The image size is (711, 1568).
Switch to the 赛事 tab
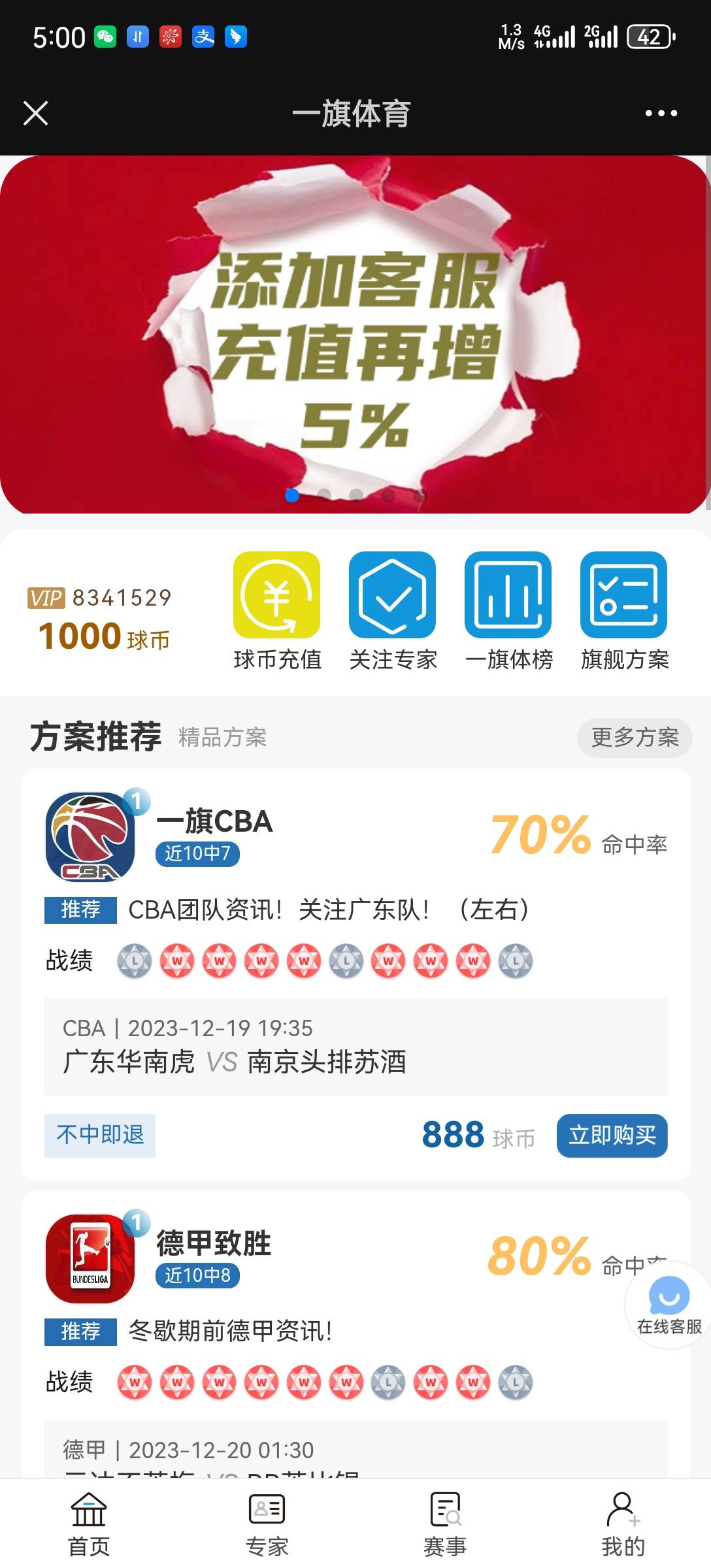tap(445, 1524)
